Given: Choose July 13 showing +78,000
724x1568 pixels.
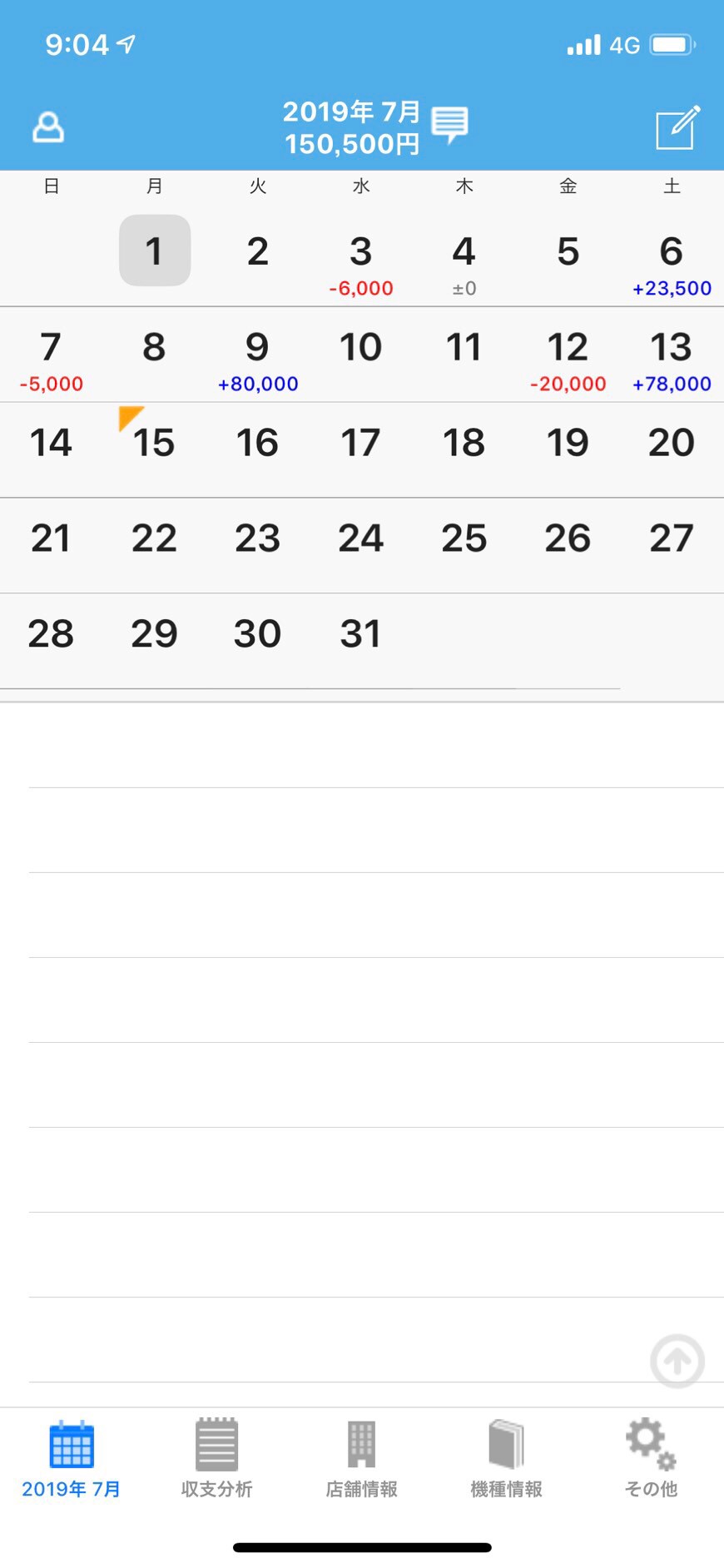Looking at the screenshot, I should (x=672, y=355).
